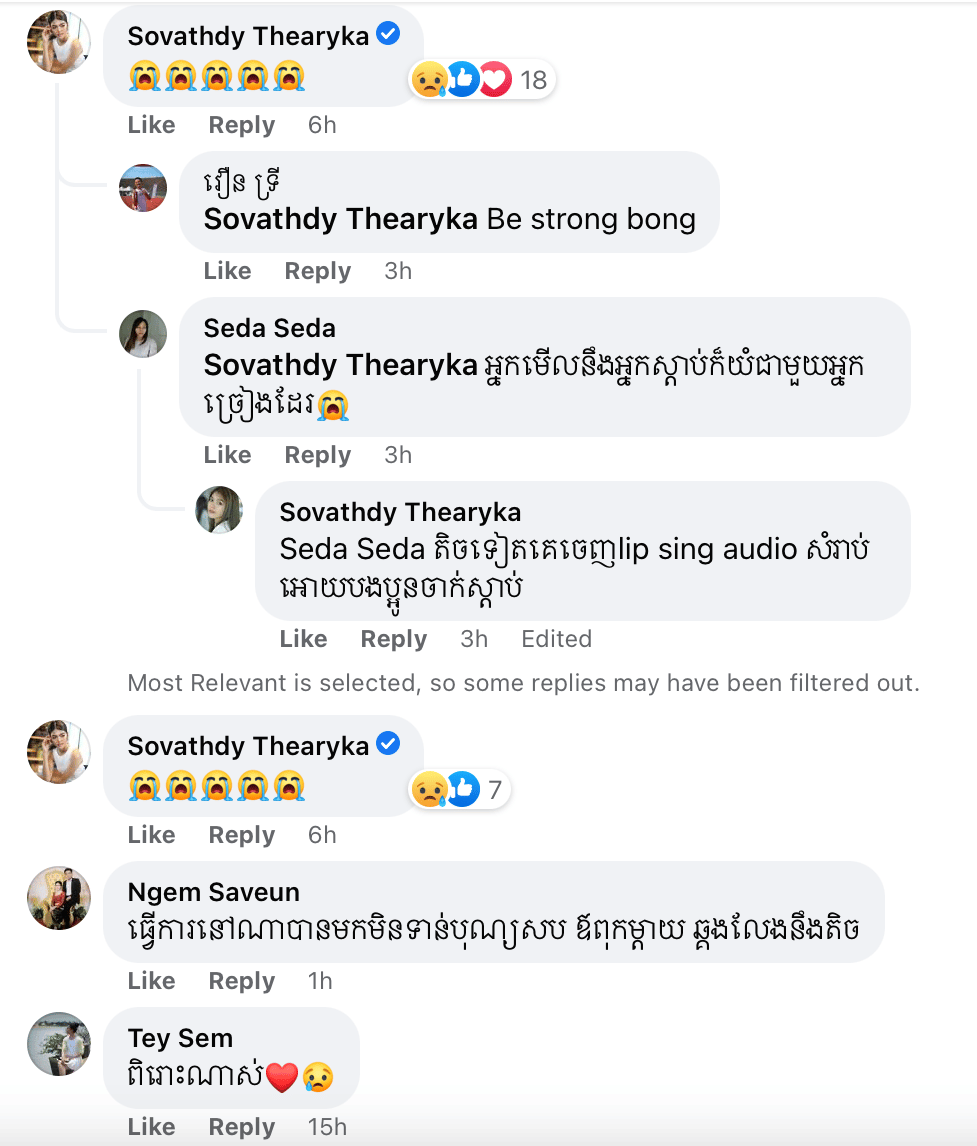Screen dimensions: 977x1146
Task: Like Ngem Saveun's comment
Action: click(151, 981)
